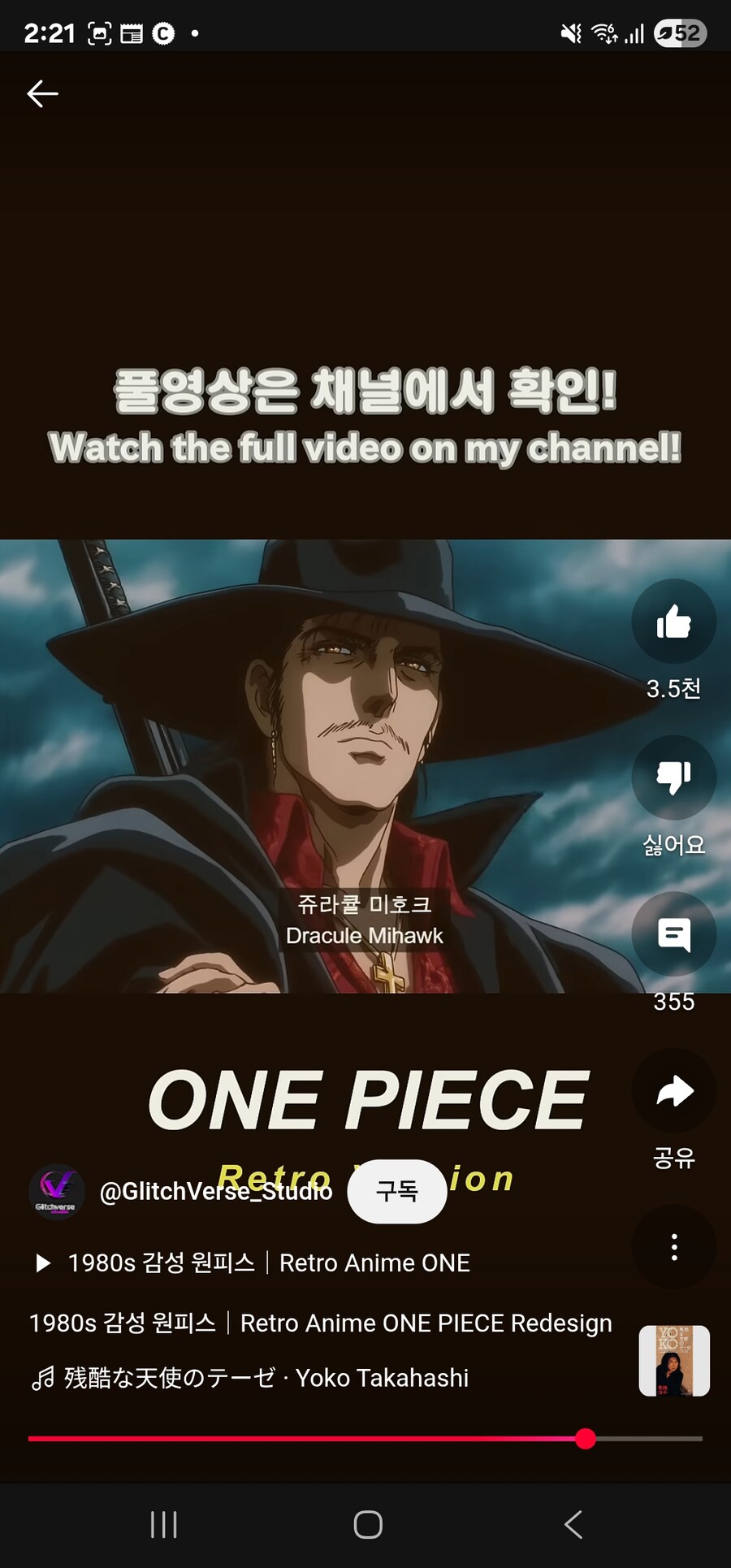This screenshot has width=731, height=1568.
Task: Open the three-dot more options menu
Action: click(x=673, y=1247)
